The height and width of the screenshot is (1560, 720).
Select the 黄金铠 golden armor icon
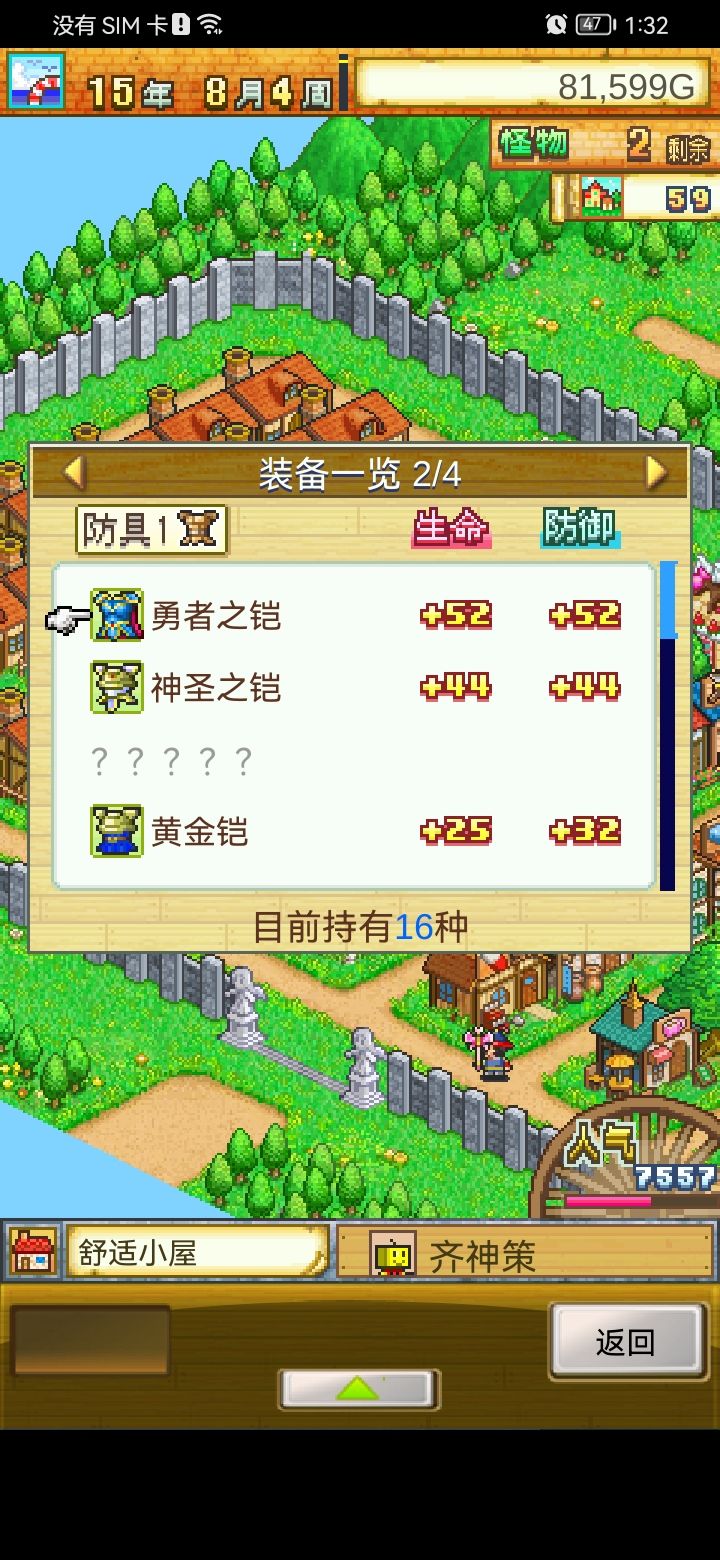[118, 830]
